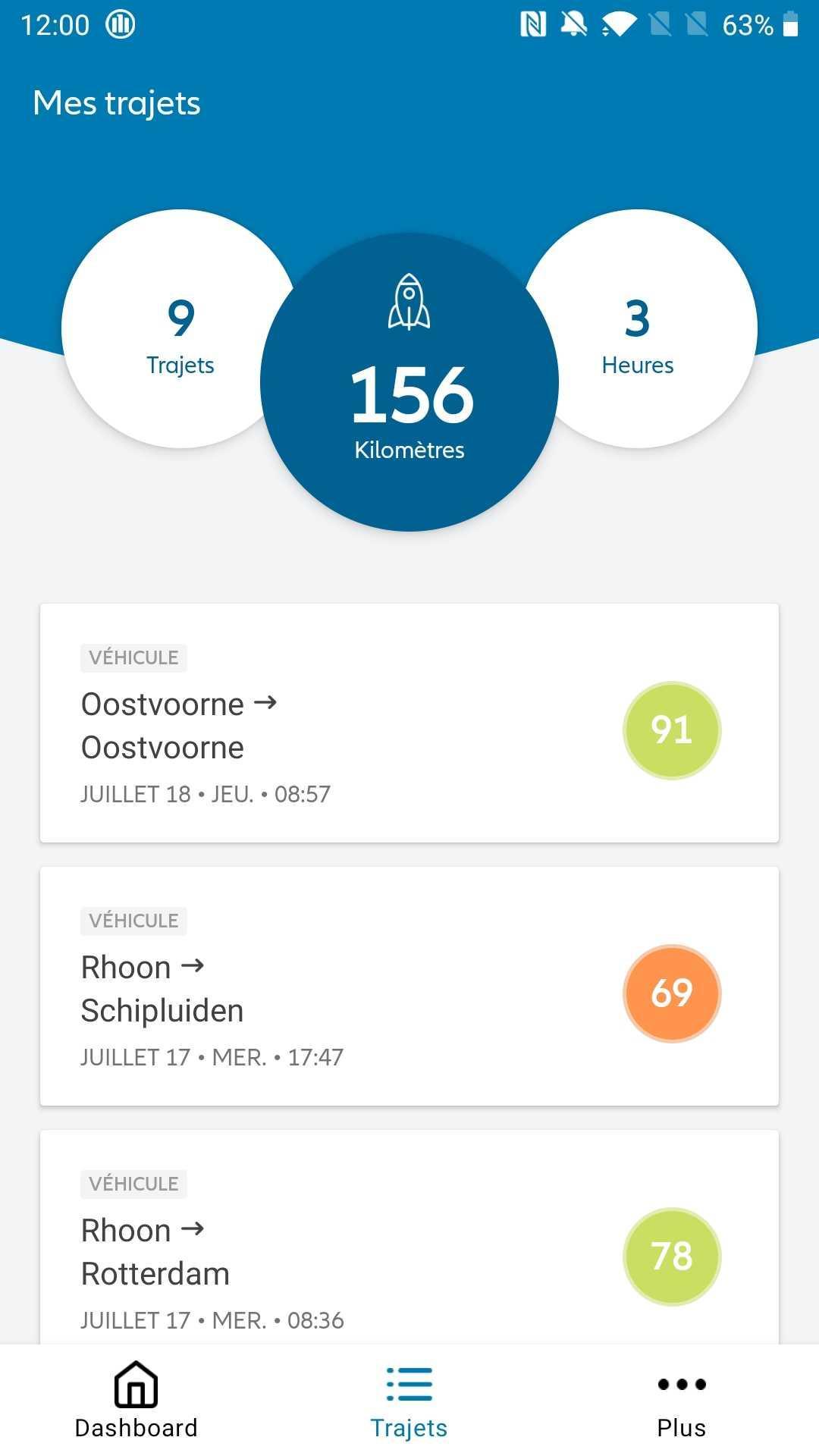
Task: Open the Rhoon to Schipluiden trip
Action: (409, 986)
